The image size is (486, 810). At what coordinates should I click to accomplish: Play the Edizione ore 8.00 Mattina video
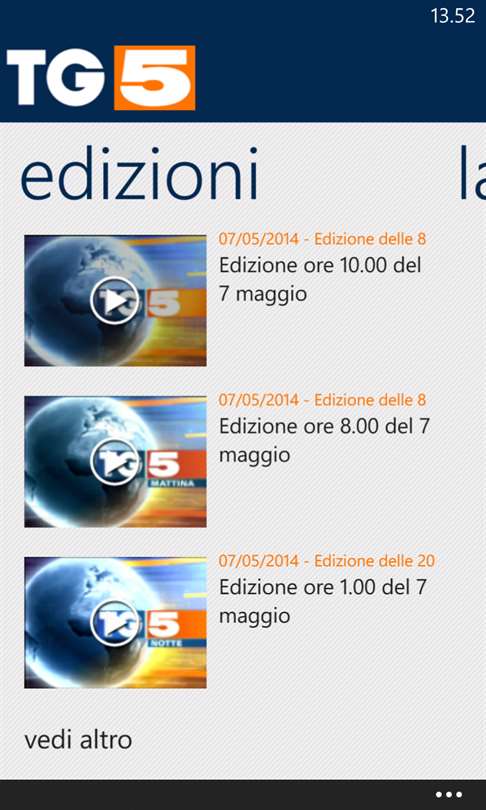tap(115, 462)
